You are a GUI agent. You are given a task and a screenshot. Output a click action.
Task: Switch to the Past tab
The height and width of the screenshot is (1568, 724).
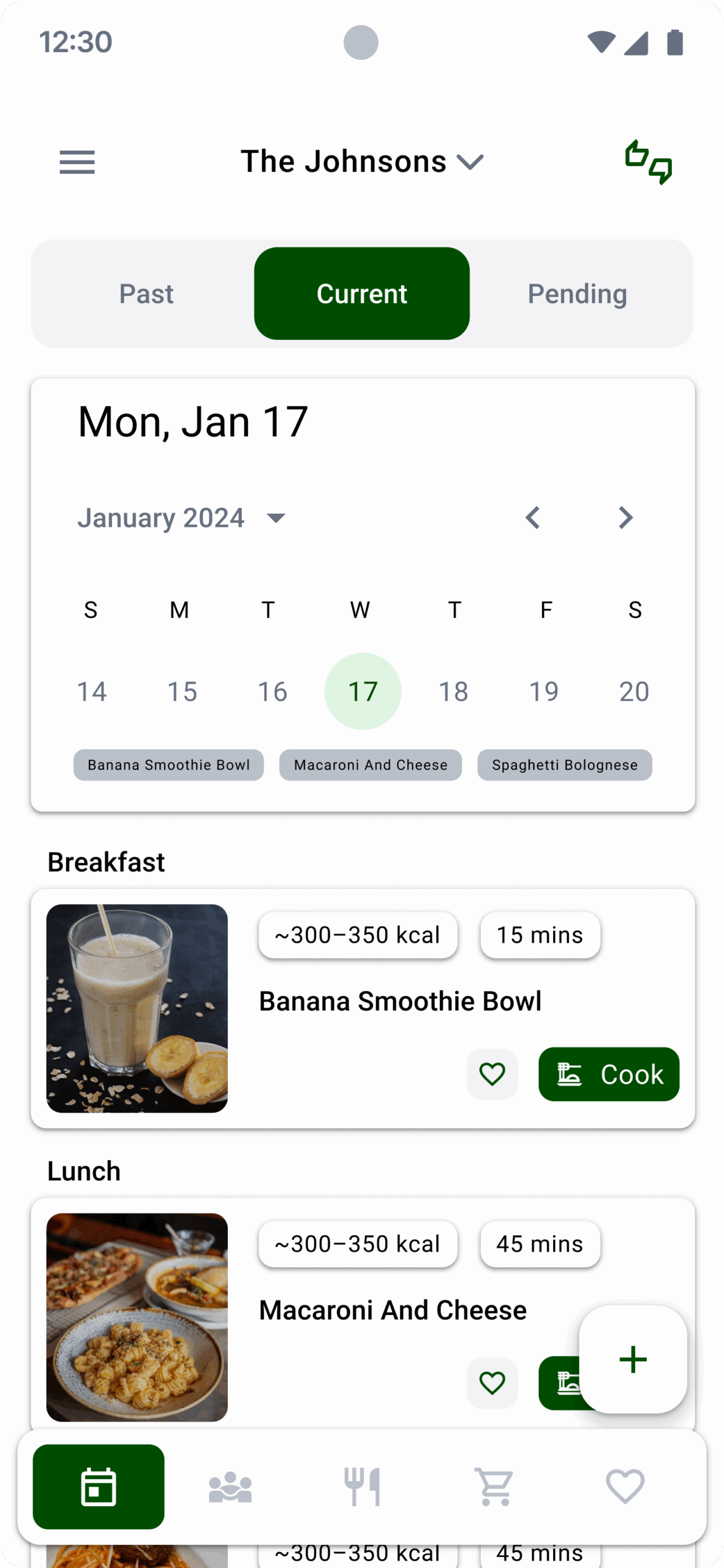click(146, 294)
